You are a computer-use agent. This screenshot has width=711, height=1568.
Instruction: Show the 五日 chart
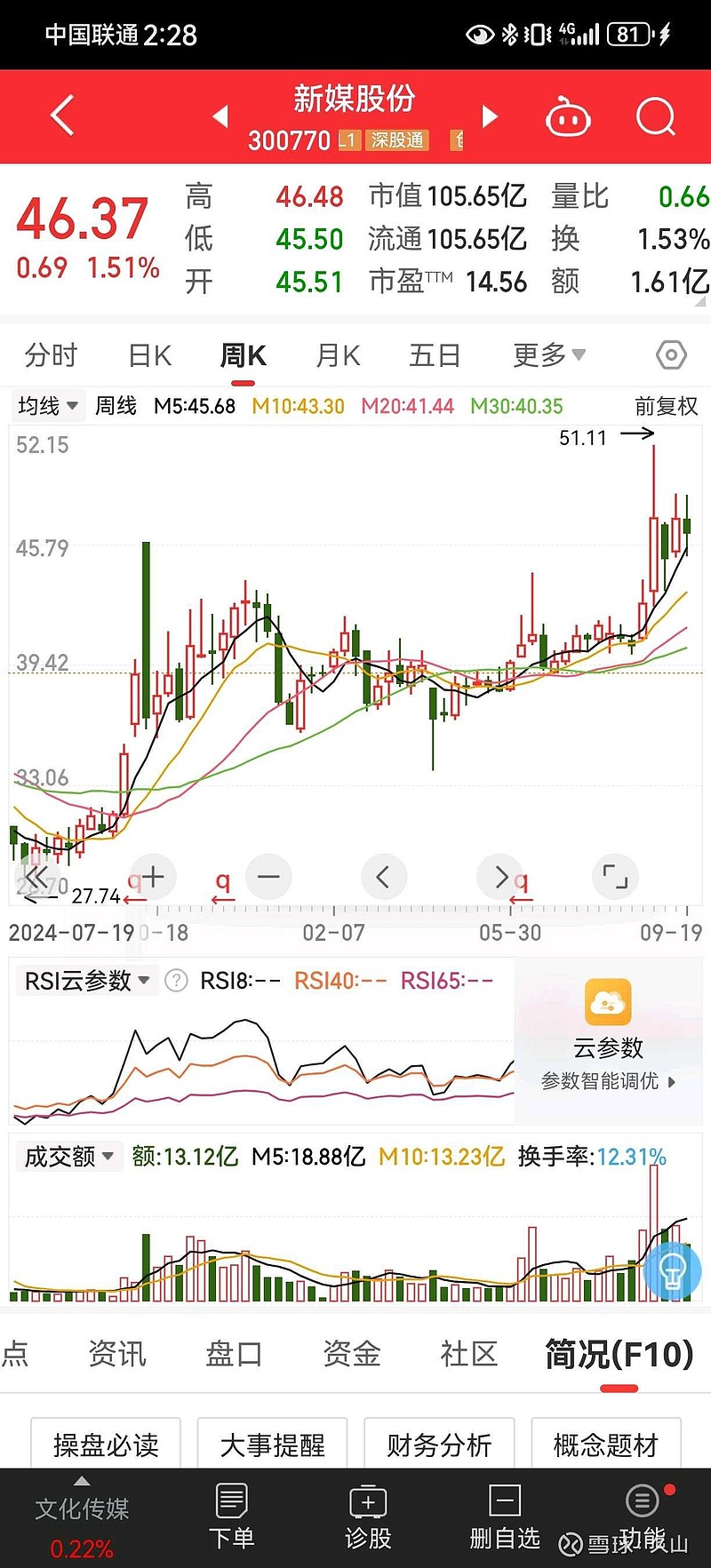point(435,356)
